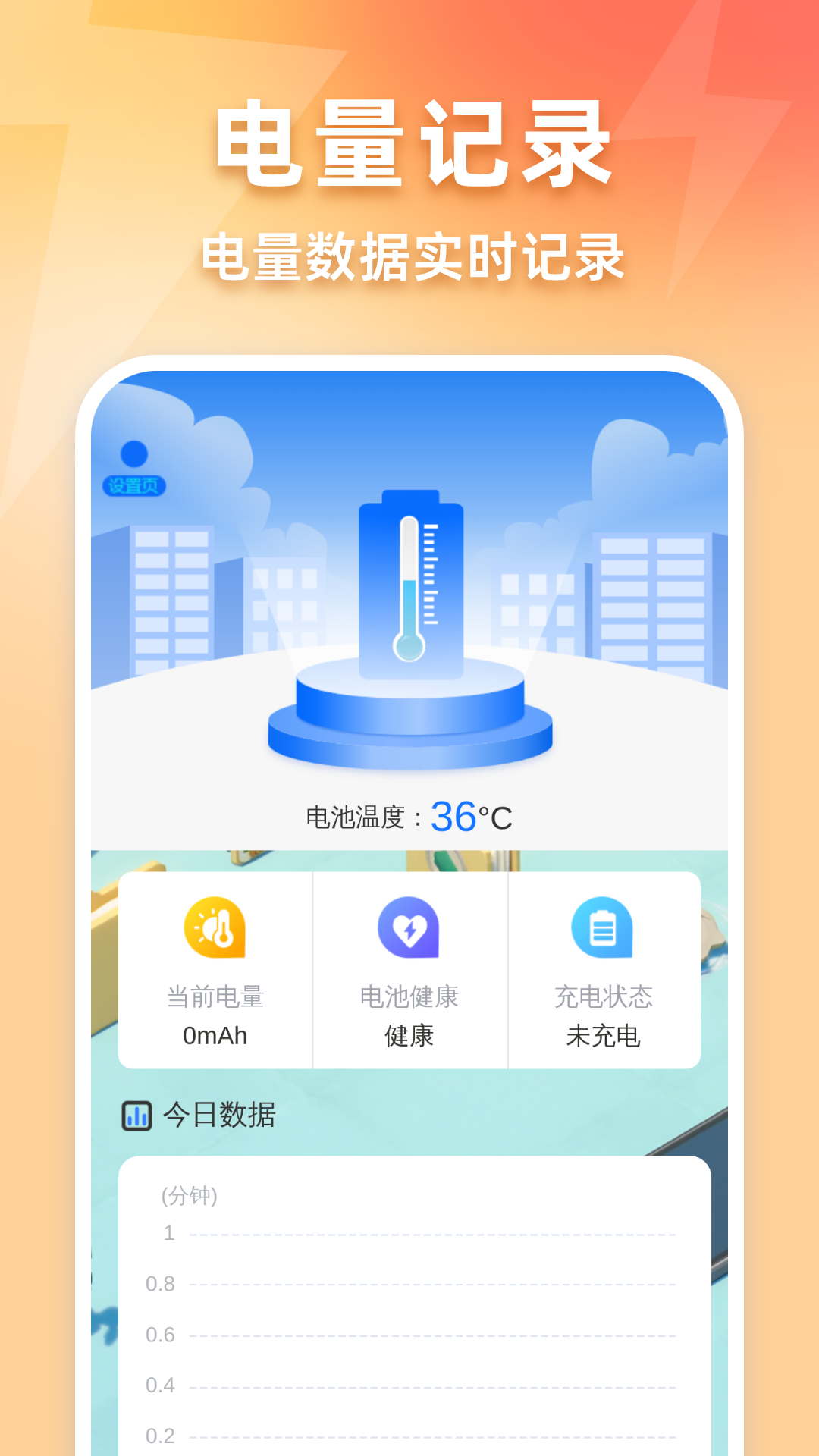Tap the 电池温度 36°C reading
The image size is (819, 1456).
tap(409, 817)
